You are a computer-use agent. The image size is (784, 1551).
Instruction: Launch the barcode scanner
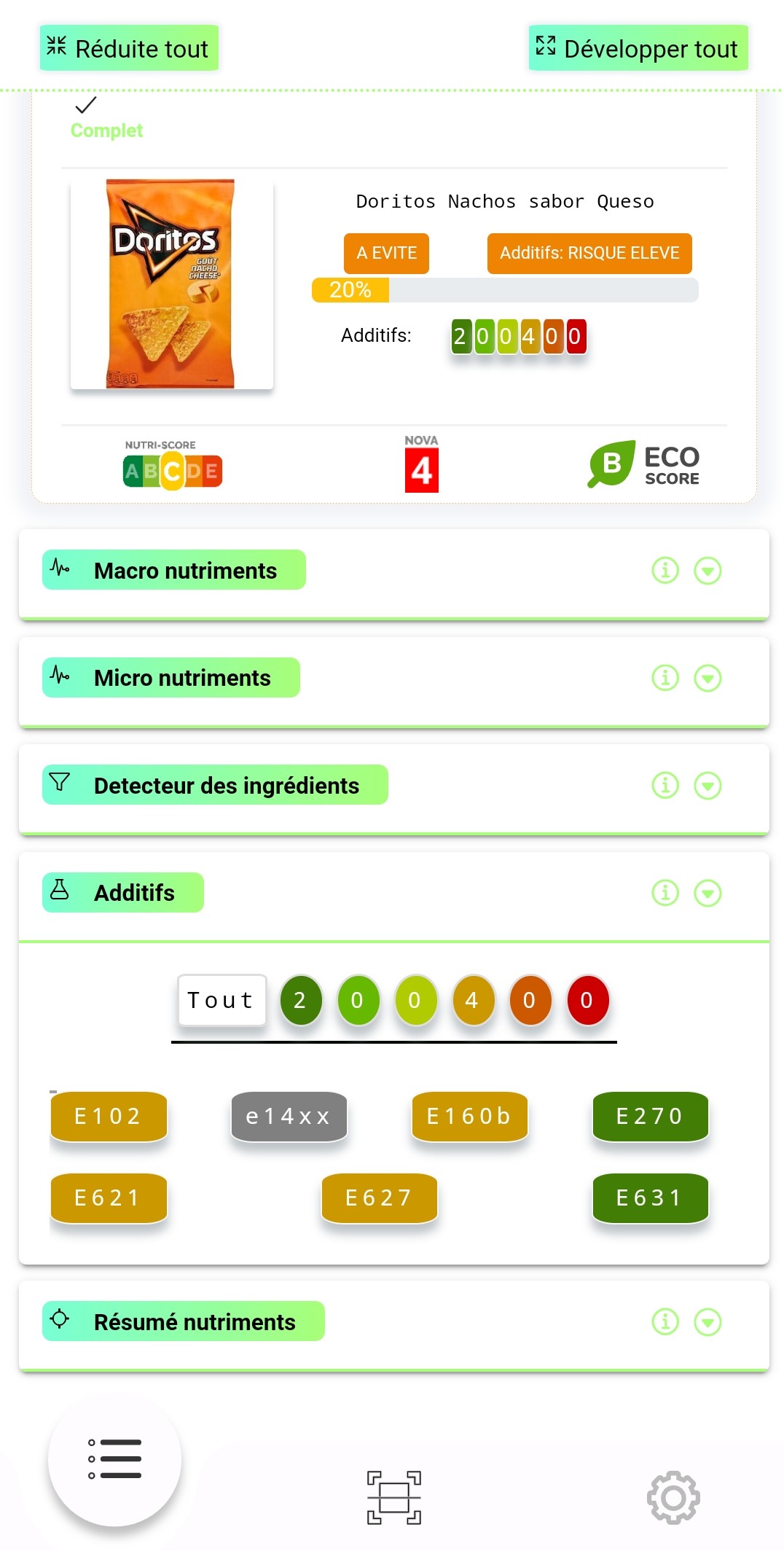tap(393, 1497)
